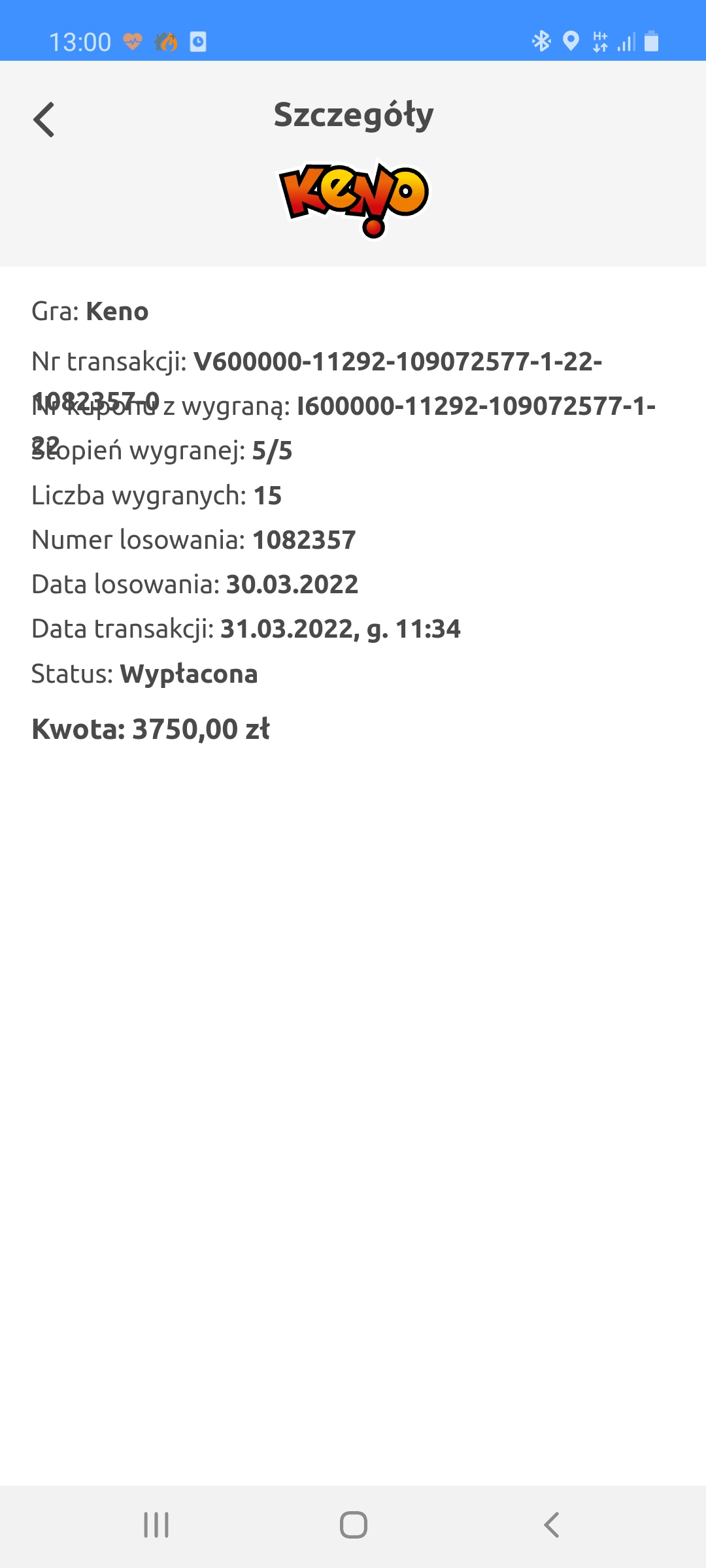Screen dimensions: 706x1568
Task: Tap the system back button
Action: pos(551,1526)
